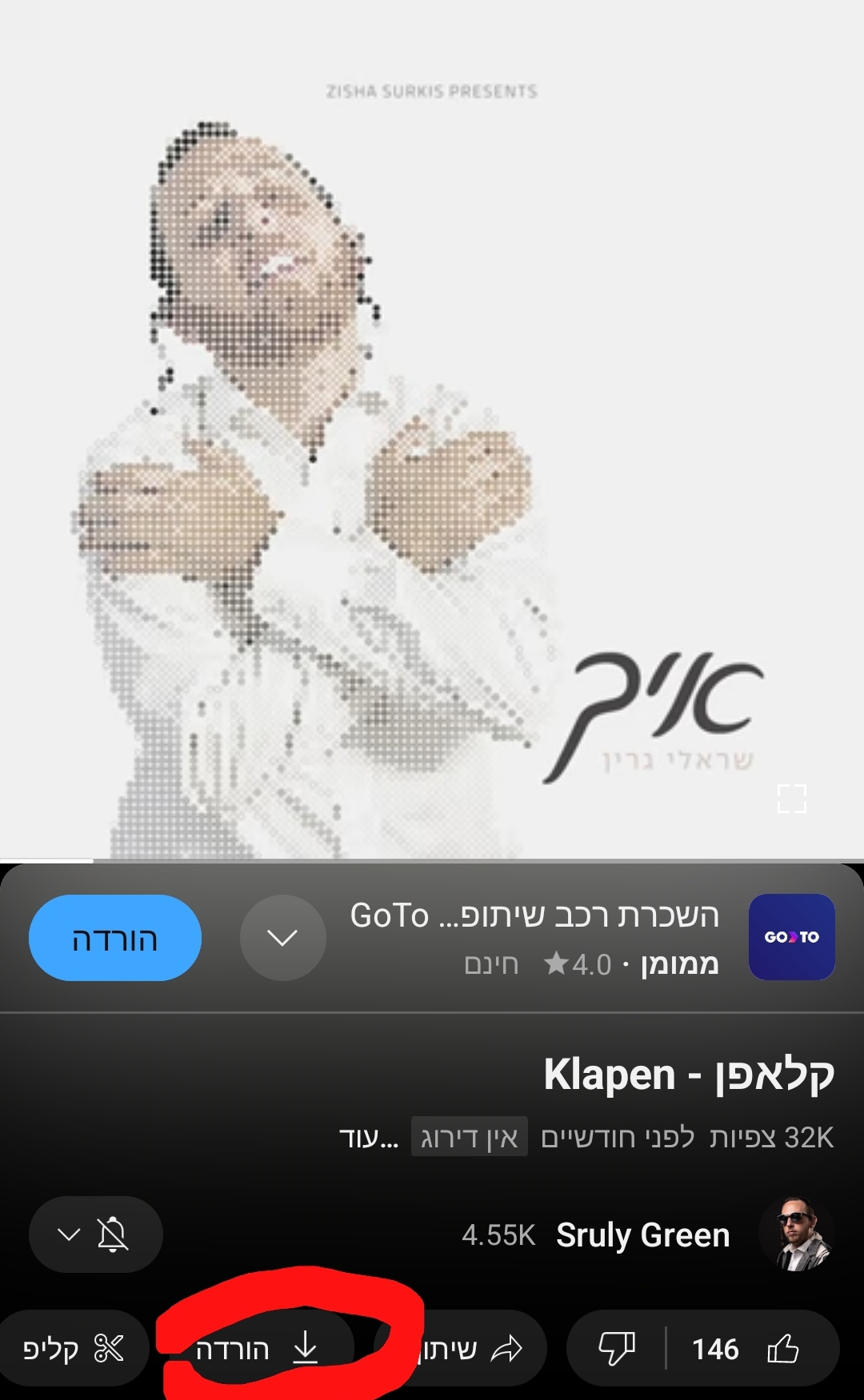The image size is (864, 1400).
Task: Tap the blue הורדה button on the GoTo ad
Action: [115, 938]
